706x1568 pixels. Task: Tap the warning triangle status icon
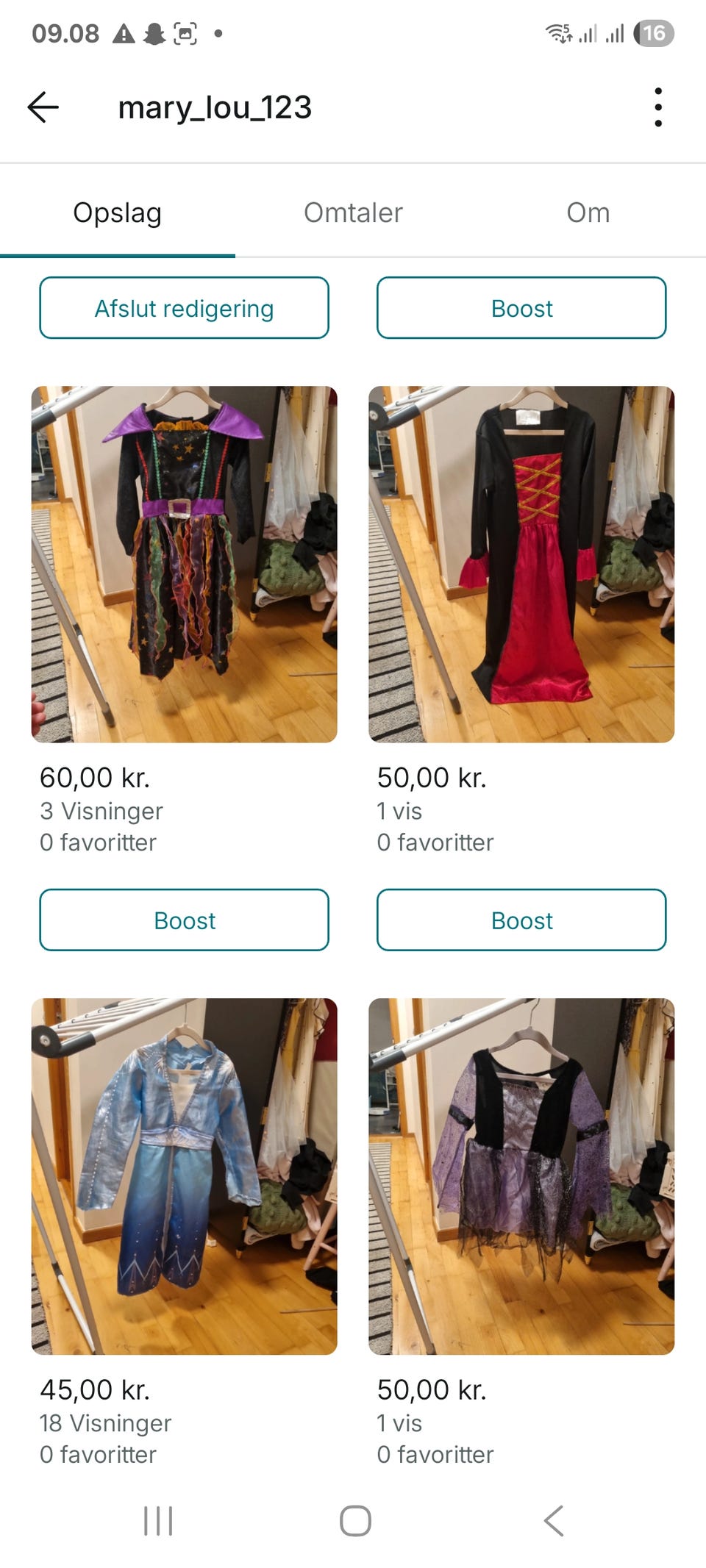point(125,33)
